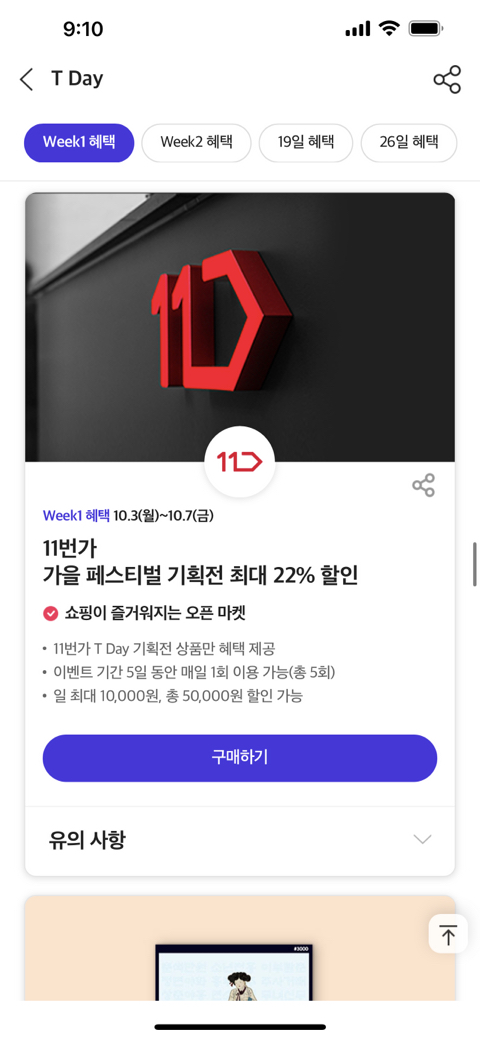
Task: Select the Week1 혜택 tab
Action: (79, 142)
